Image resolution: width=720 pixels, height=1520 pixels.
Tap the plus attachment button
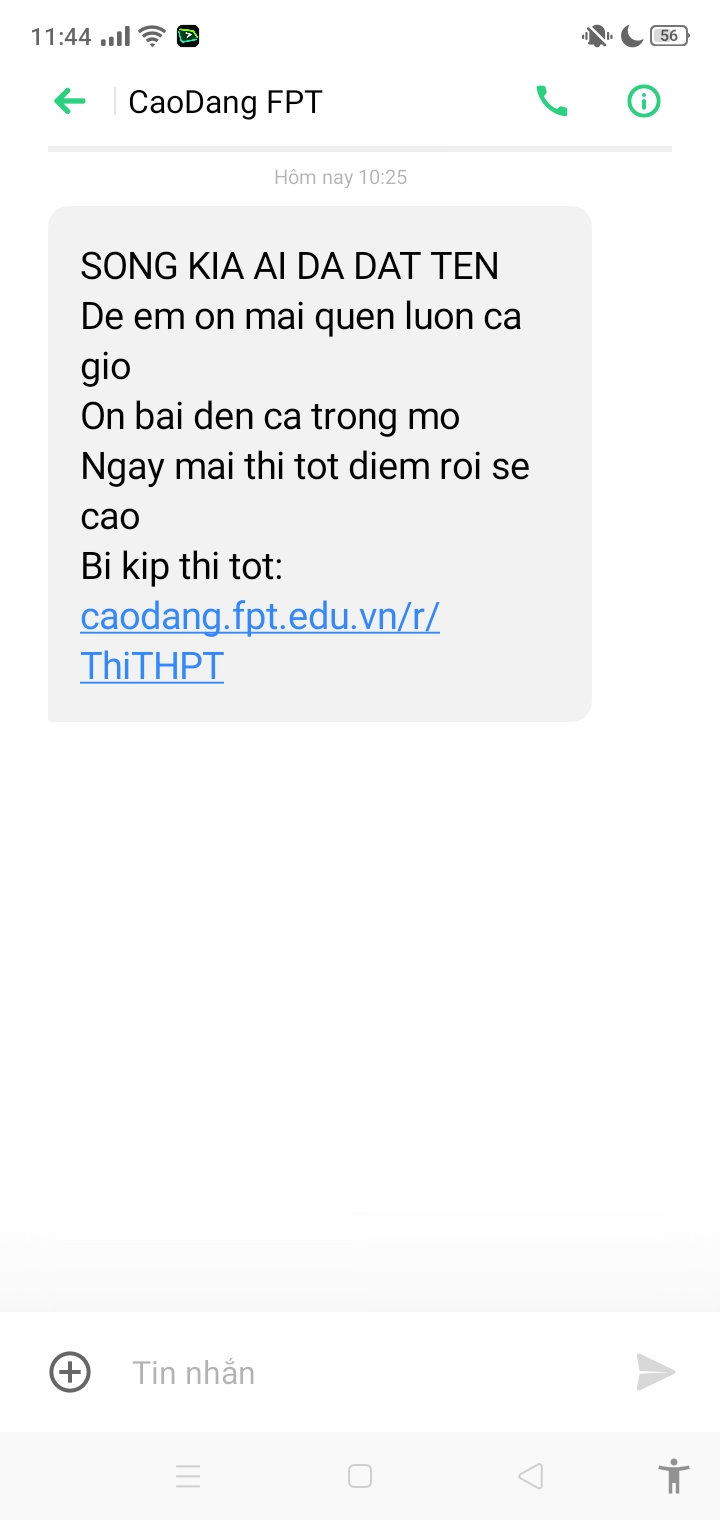[70, 1372]
